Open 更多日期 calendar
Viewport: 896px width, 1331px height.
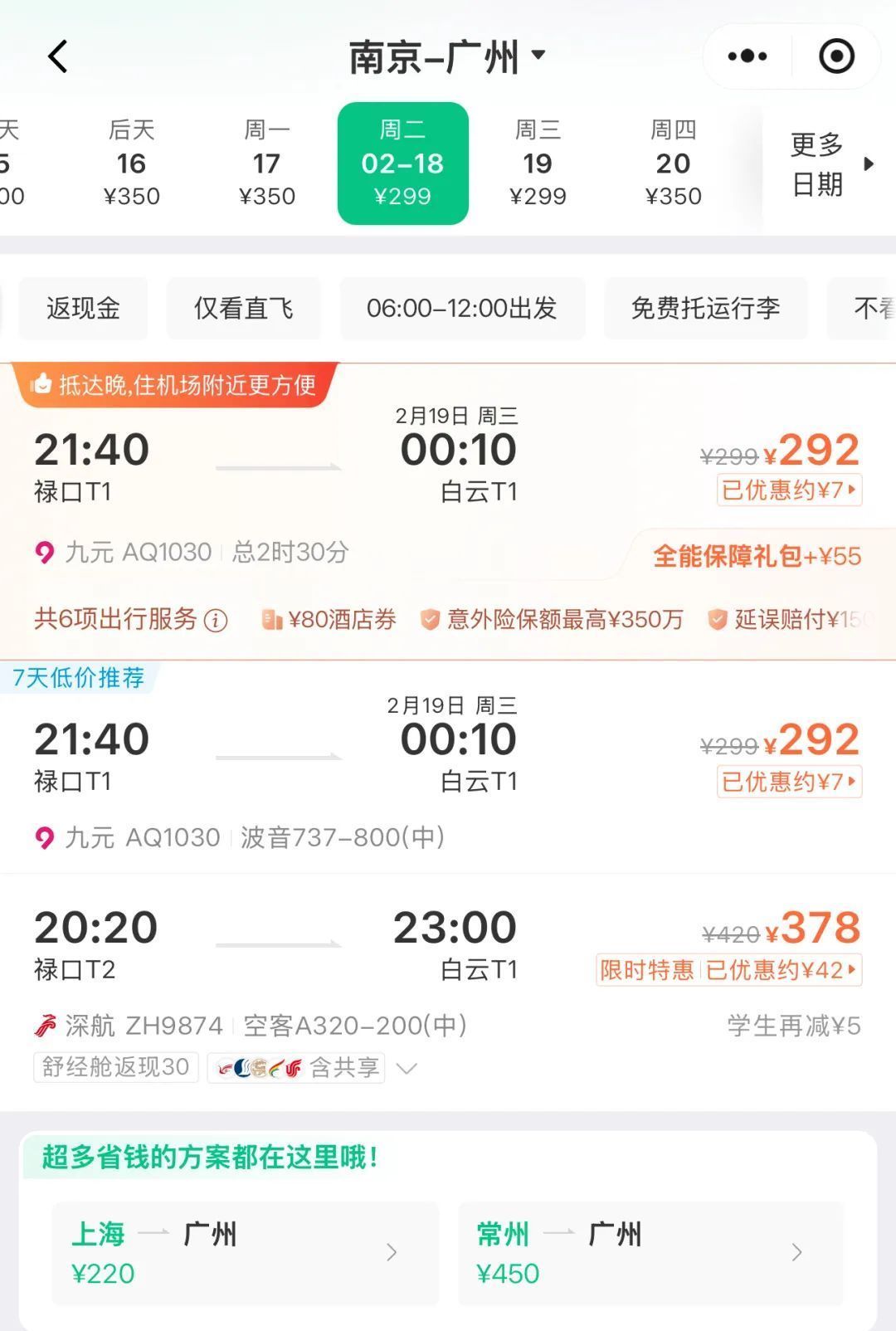(x=828, y=163)
